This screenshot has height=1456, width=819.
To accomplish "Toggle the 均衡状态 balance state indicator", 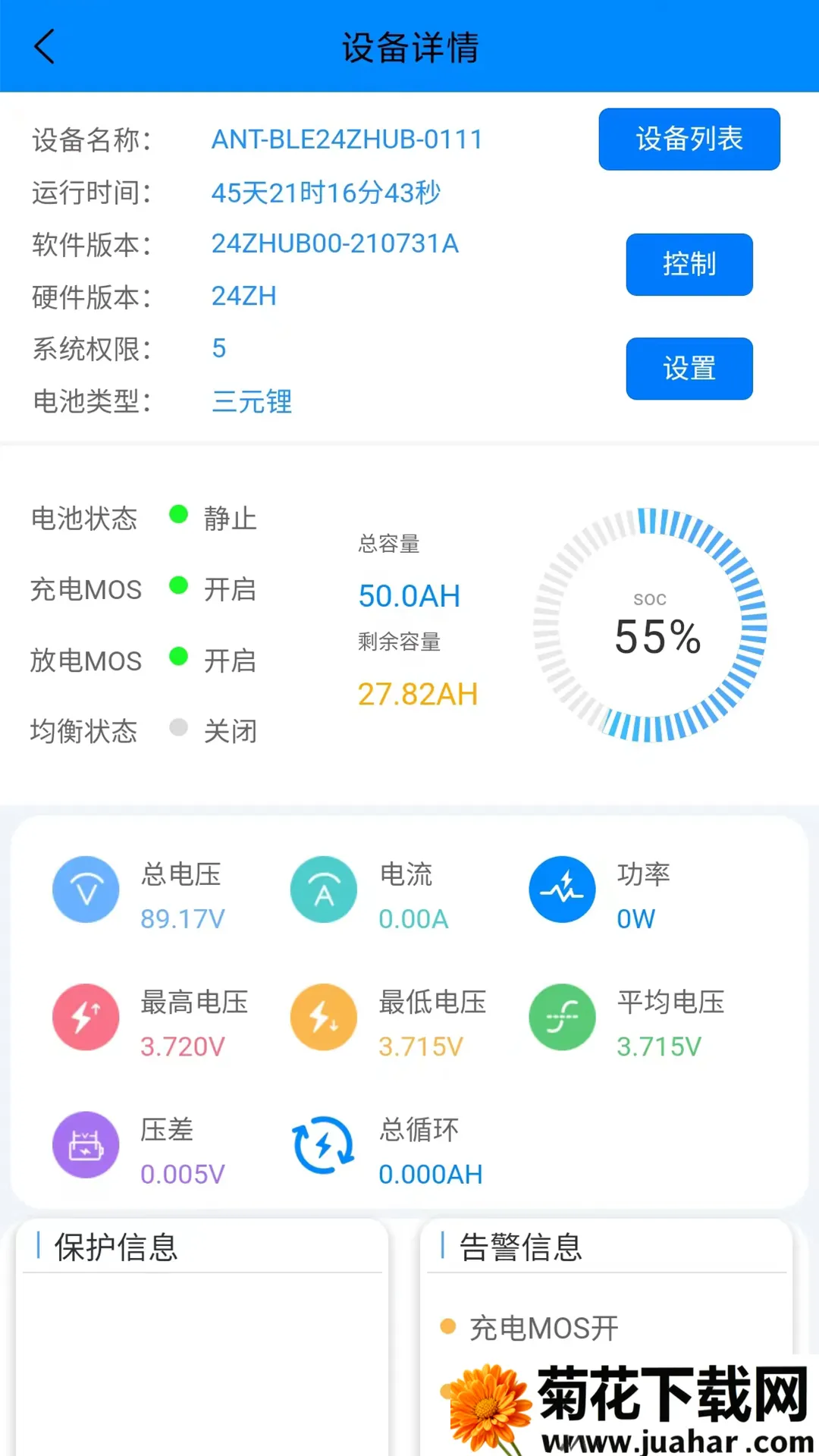I will (x=178, y=729).
